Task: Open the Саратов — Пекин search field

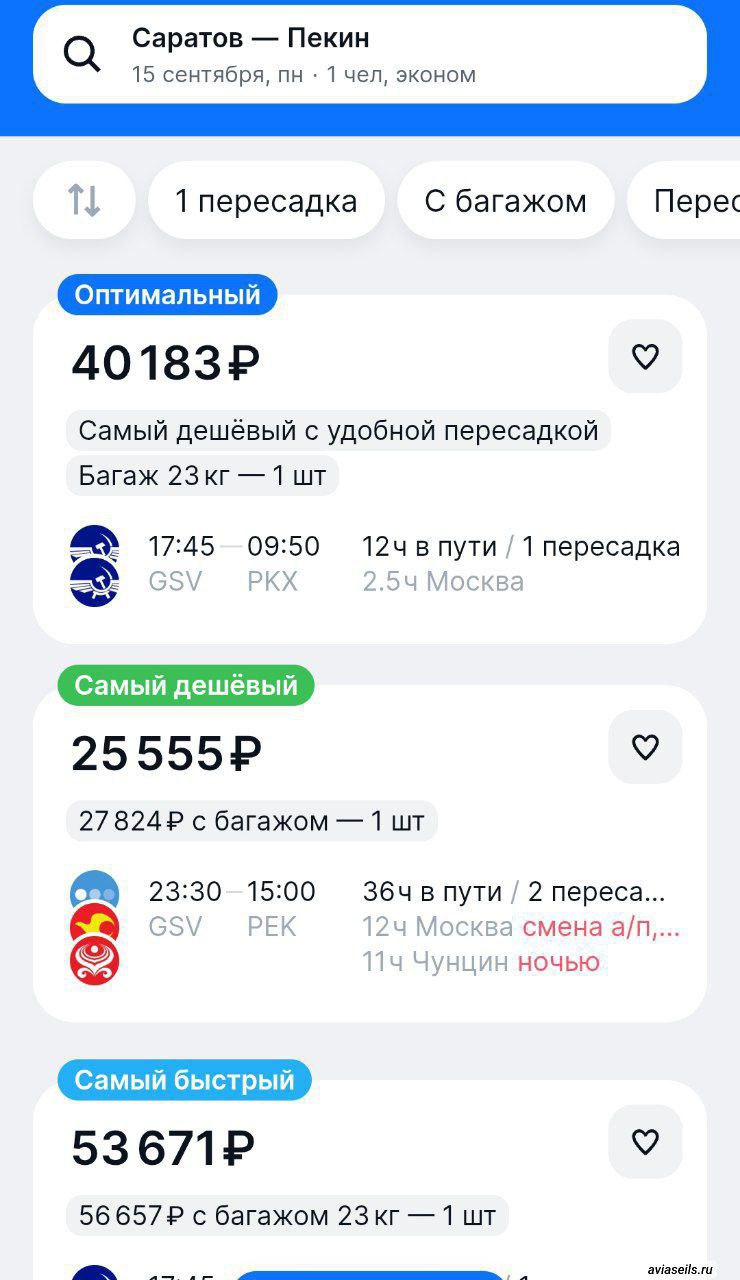Action: (370, 54)
